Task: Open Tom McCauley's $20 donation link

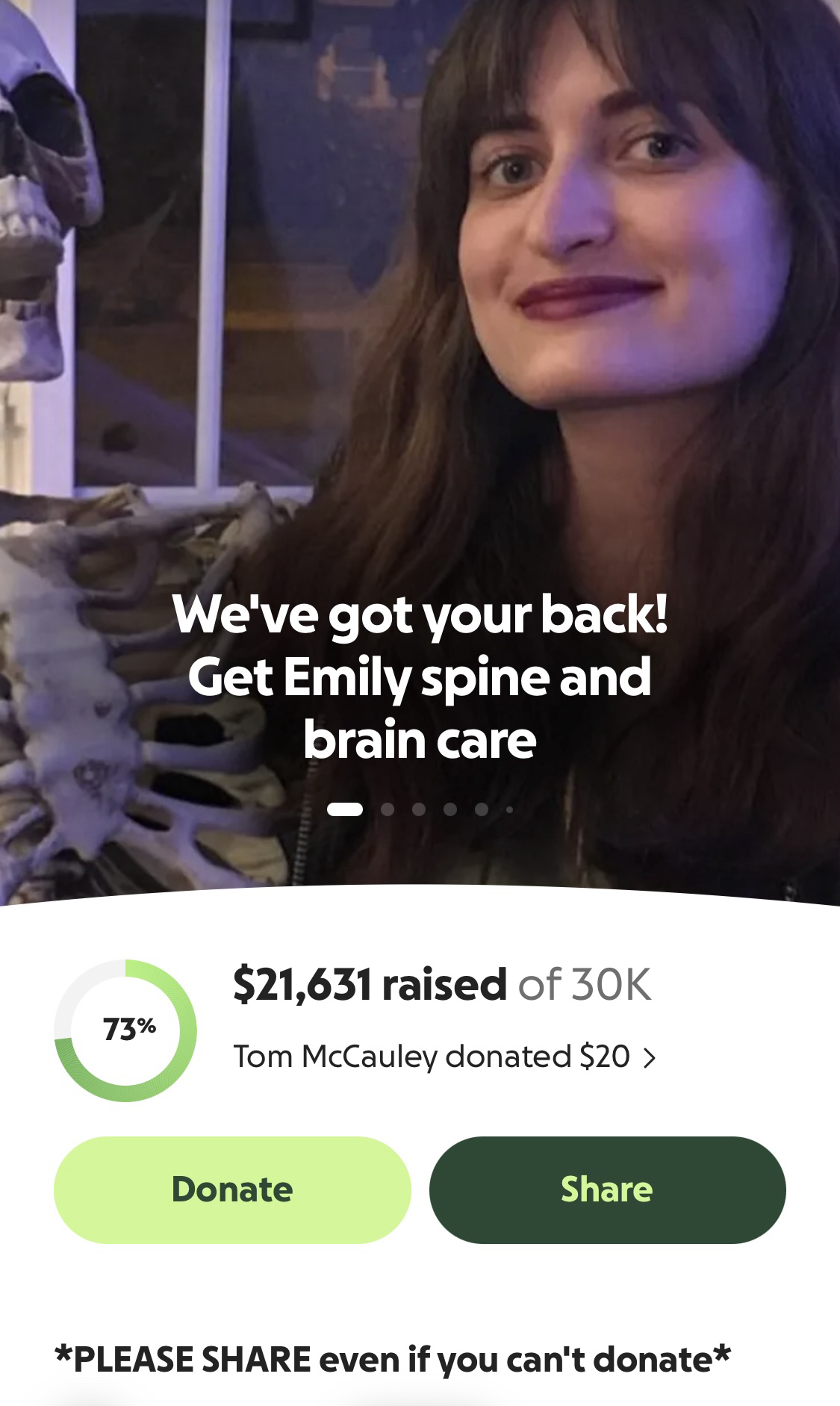Action: 444,1057
